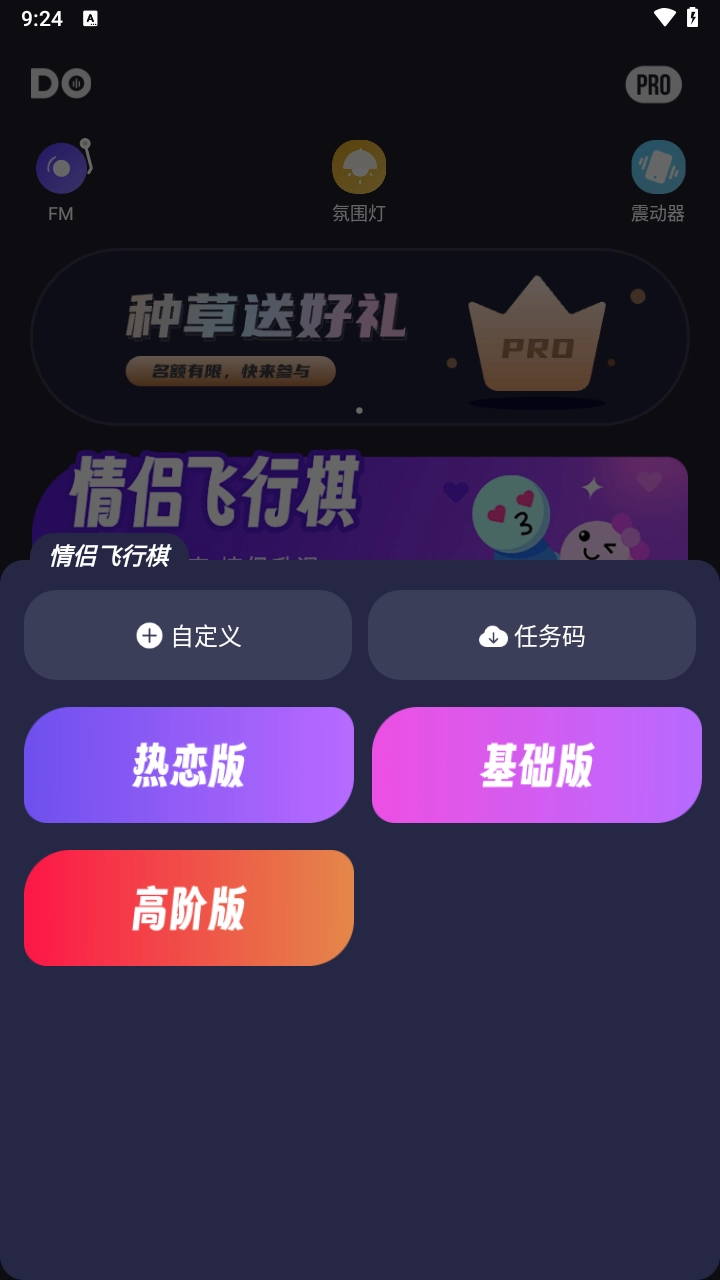Viewport: 720px width, 1280px height.
Task: Click the plus icon inside 自定义 button
Action: pyautogui.click(x=148, y=635)
